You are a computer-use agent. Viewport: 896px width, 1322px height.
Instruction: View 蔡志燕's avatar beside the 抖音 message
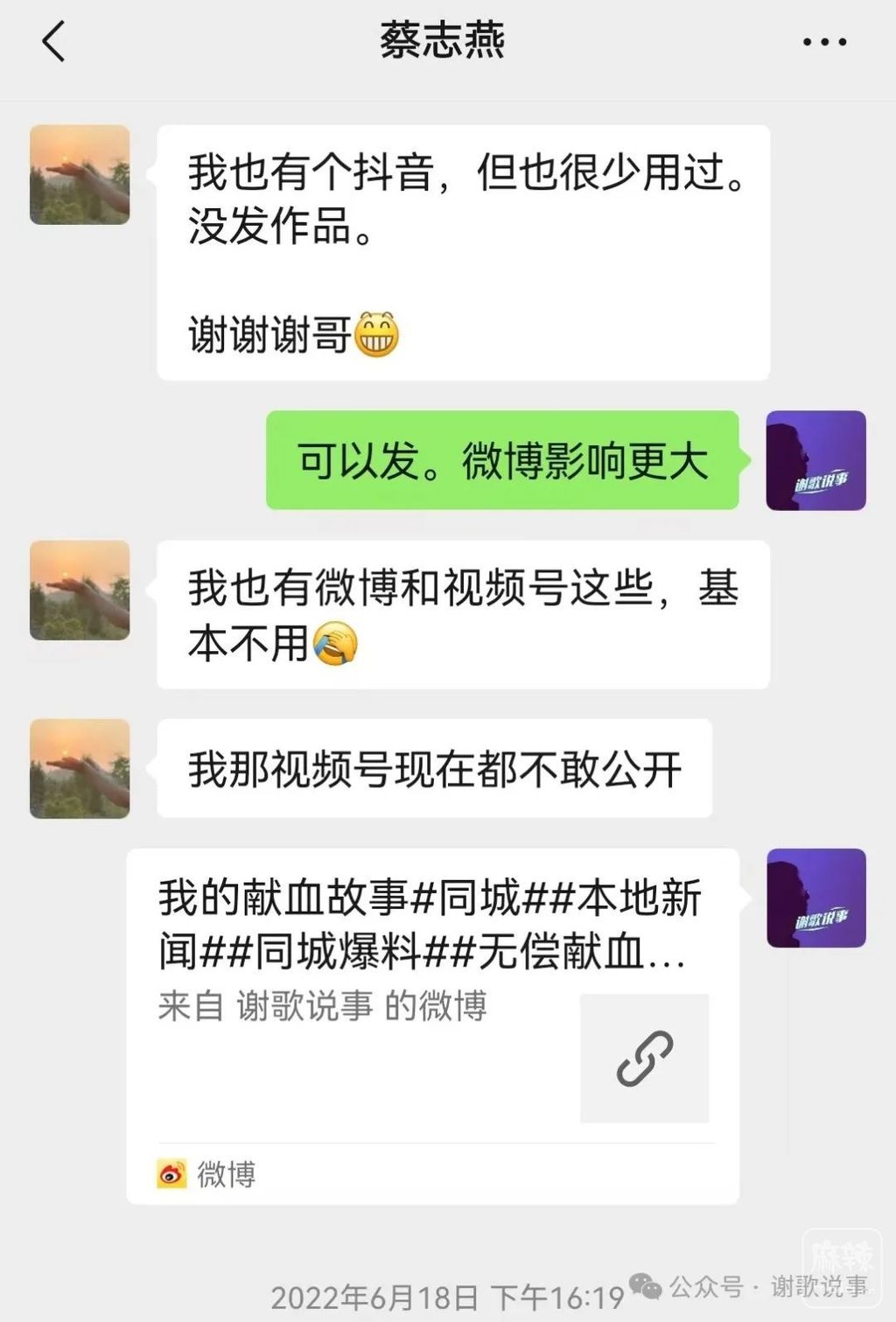(x=80, y=175)
